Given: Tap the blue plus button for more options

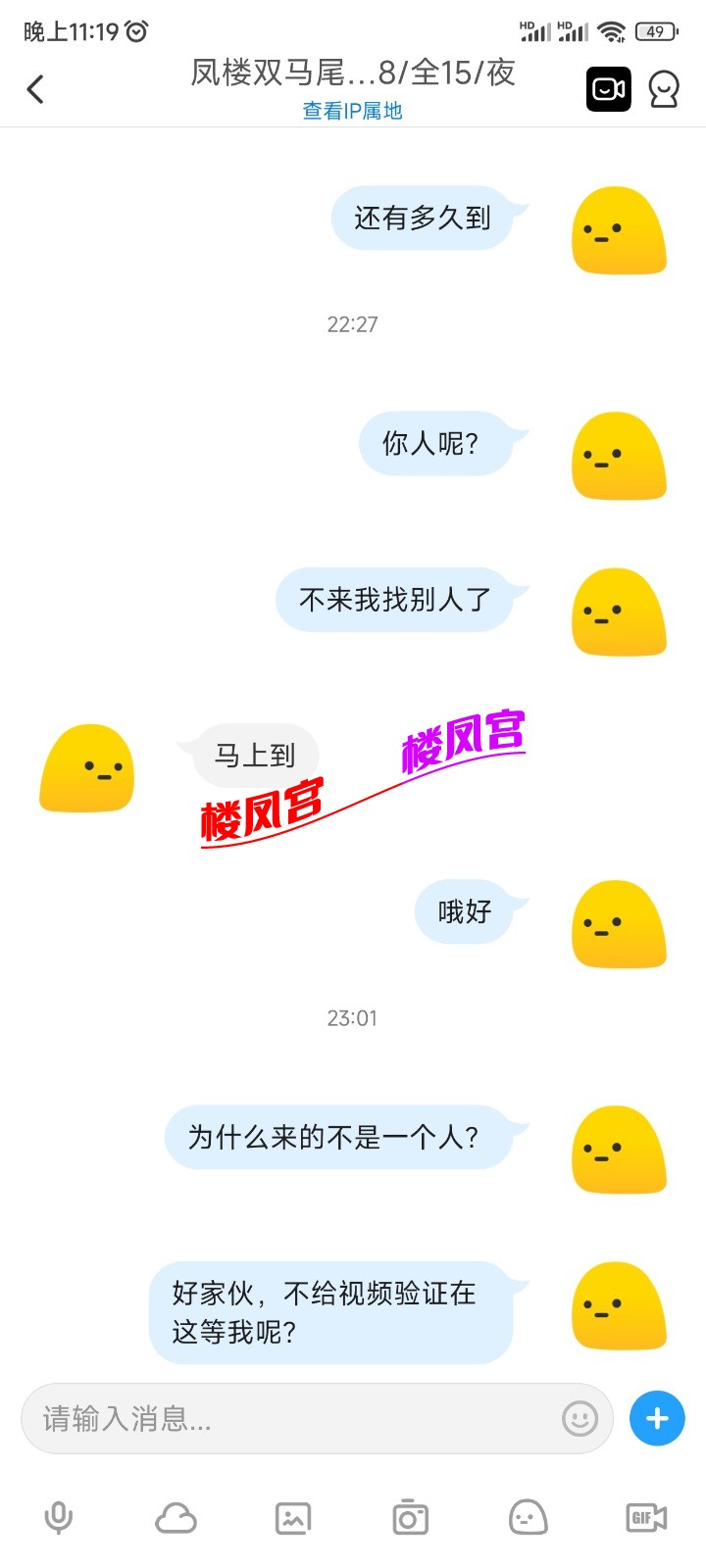Looking at the screenshot, I should [x=655, y=1418].
